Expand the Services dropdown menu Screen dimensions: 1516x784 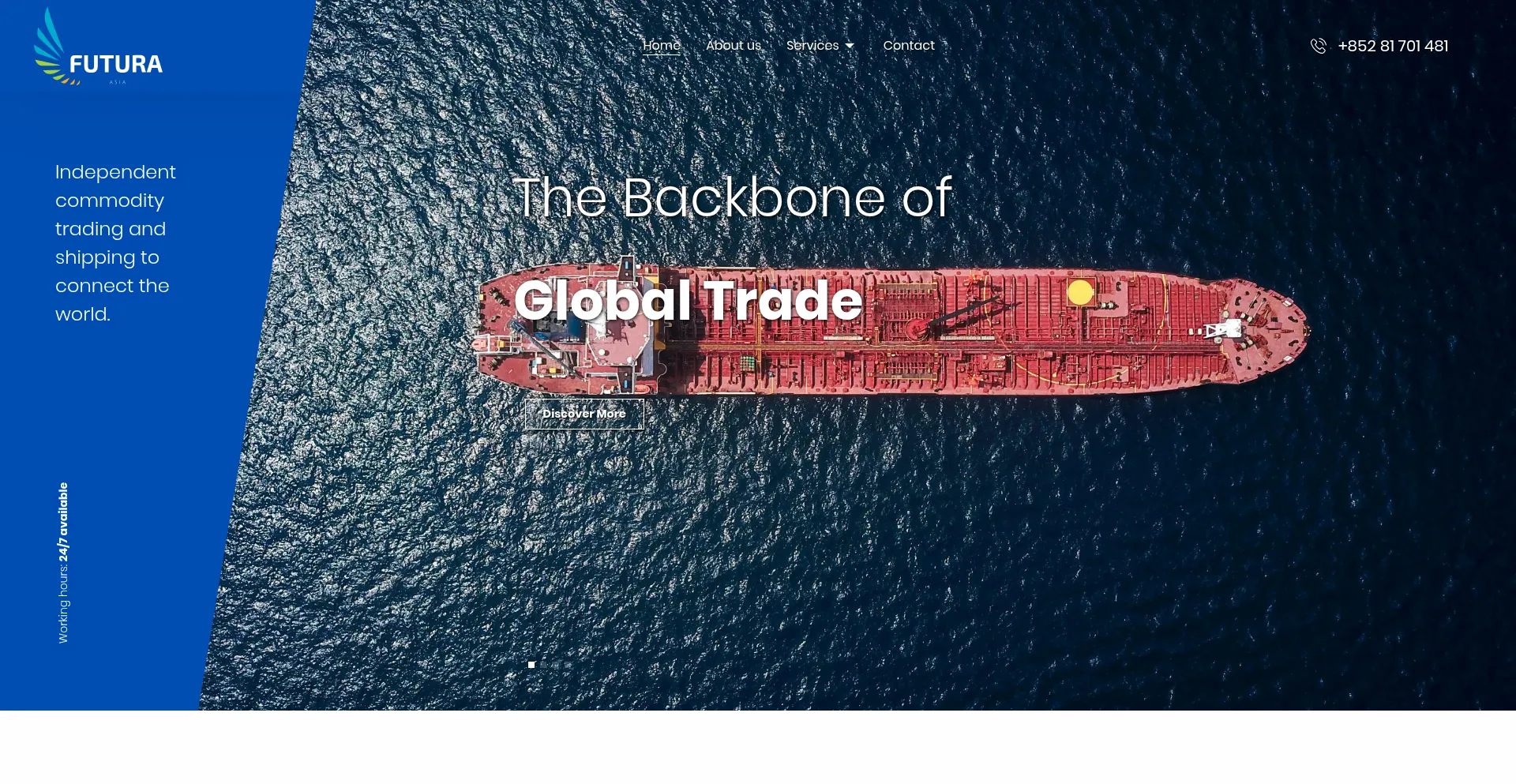pyautogui.click(x=820, y=46)
